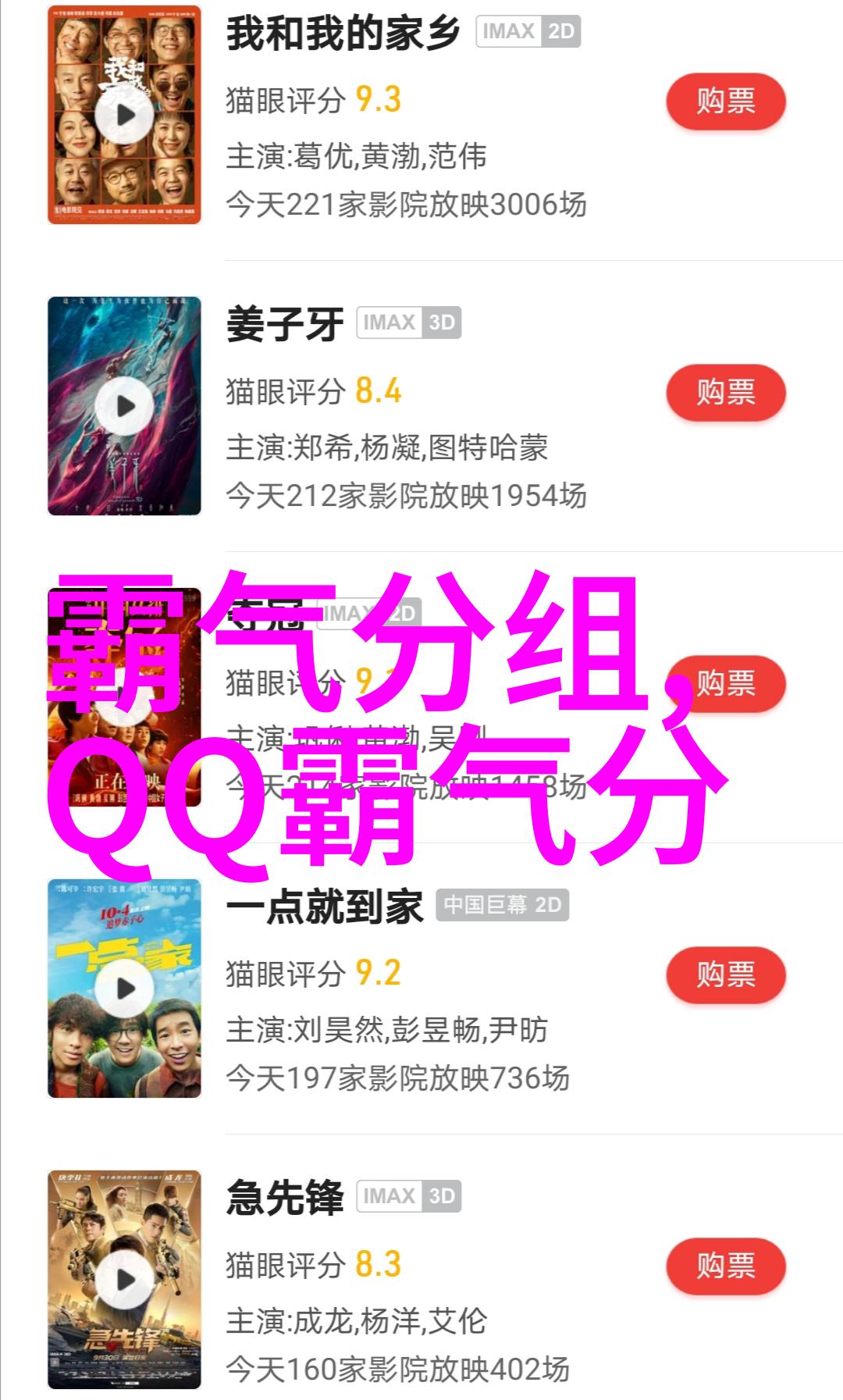
Task: Buy tickets for 急先锋
Action: click(725, 1266)
